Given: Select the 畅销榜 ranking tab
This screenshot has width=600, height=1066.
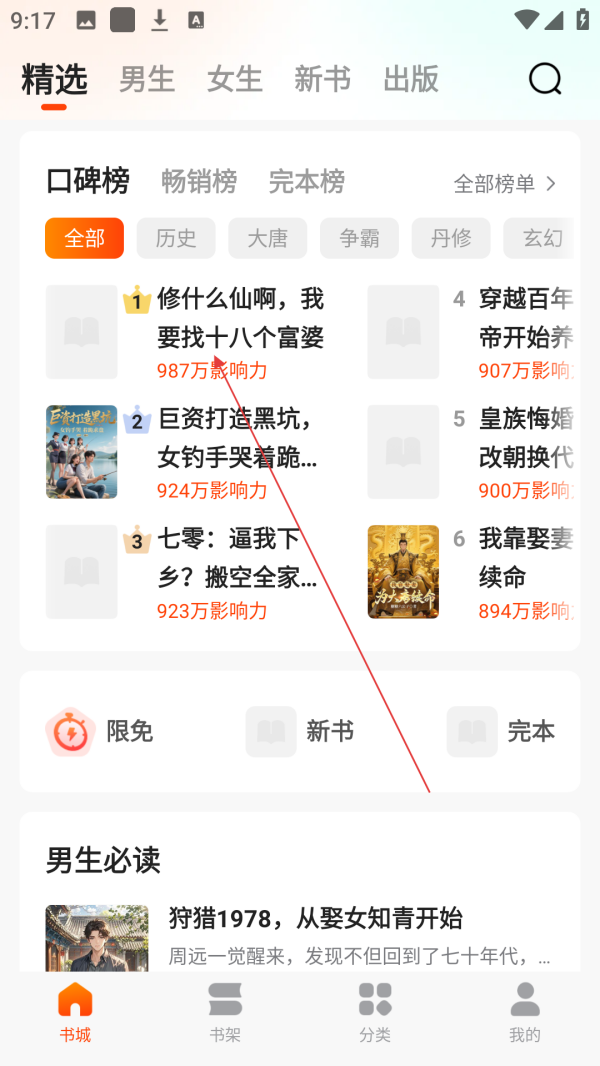Looking at the screenshot, I should click(x=199, y=182).
